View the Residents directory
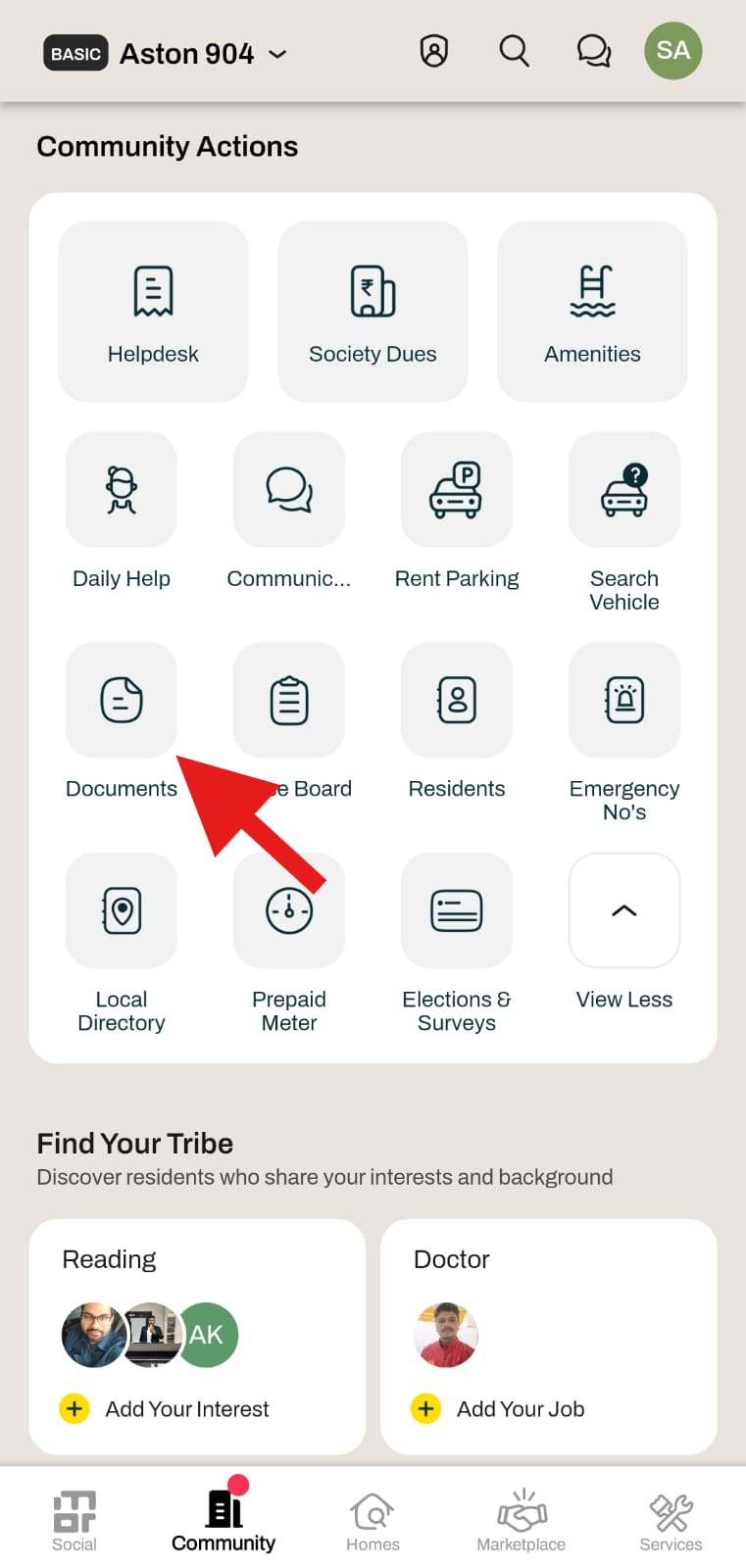Image resolution: width=746 pixels, height=1568 pixels. 457,721
